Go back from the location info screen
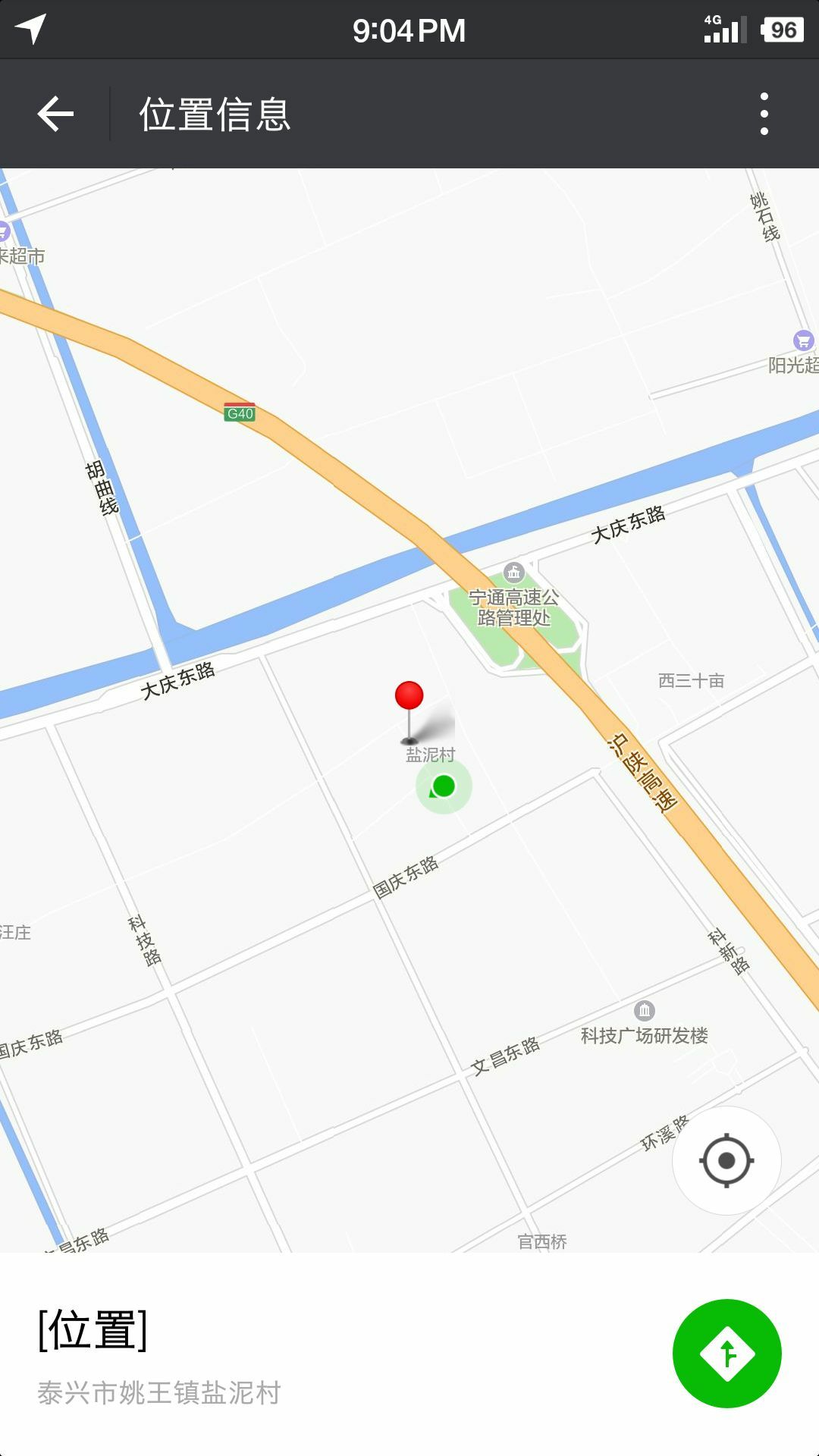 [55, 115]
